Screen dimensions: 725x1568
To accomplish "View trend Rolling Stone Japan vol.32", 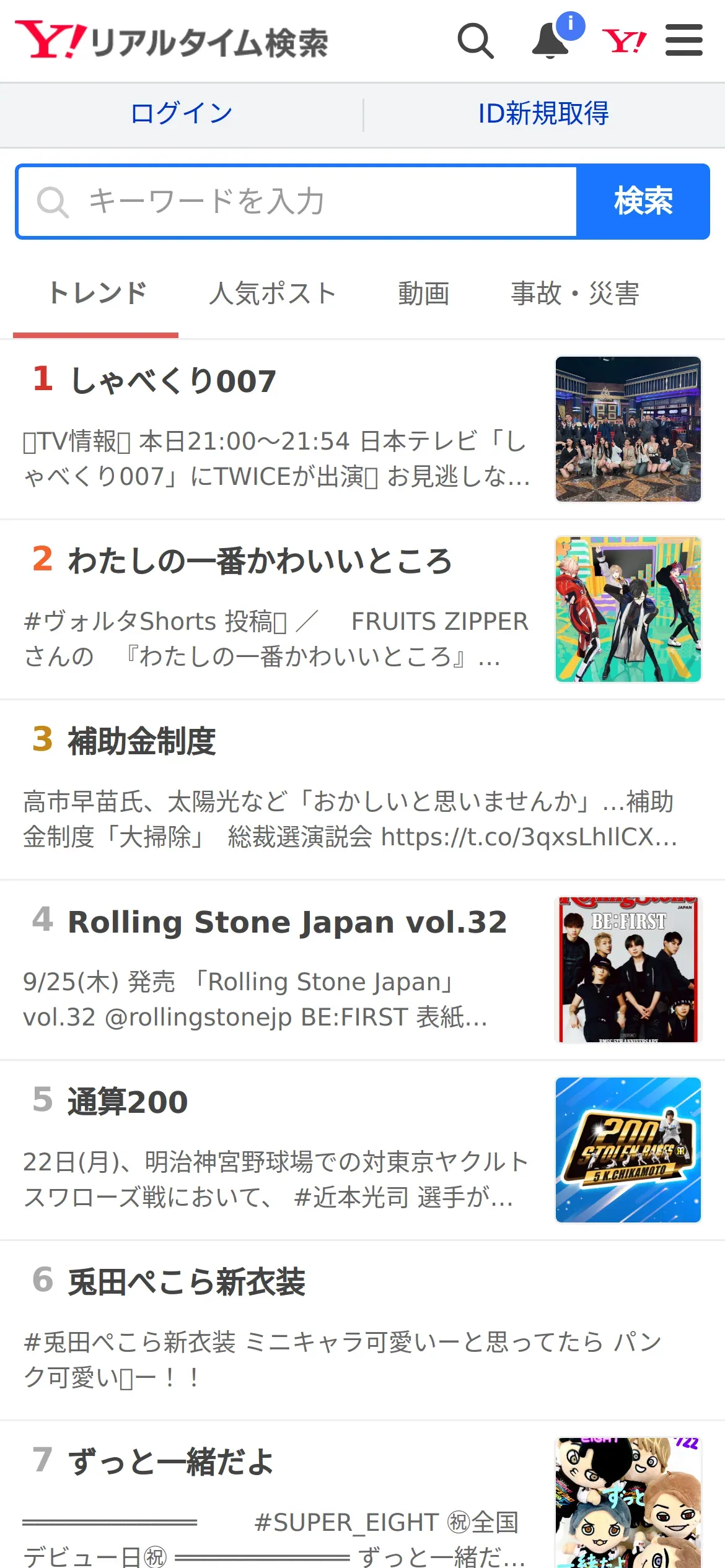I will (x=287, y=922).
